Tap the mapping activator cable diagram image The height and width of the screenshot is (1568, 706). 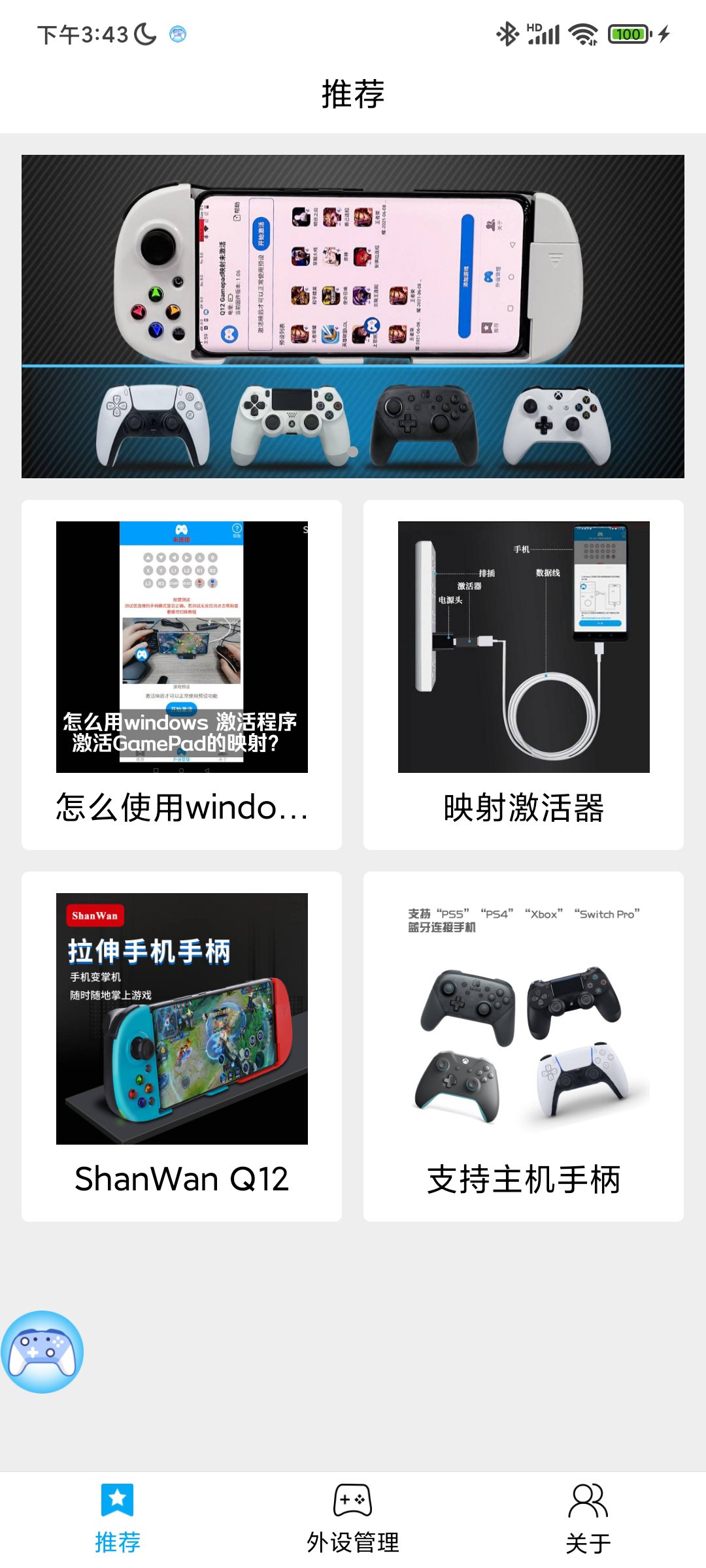pos(524,647)
